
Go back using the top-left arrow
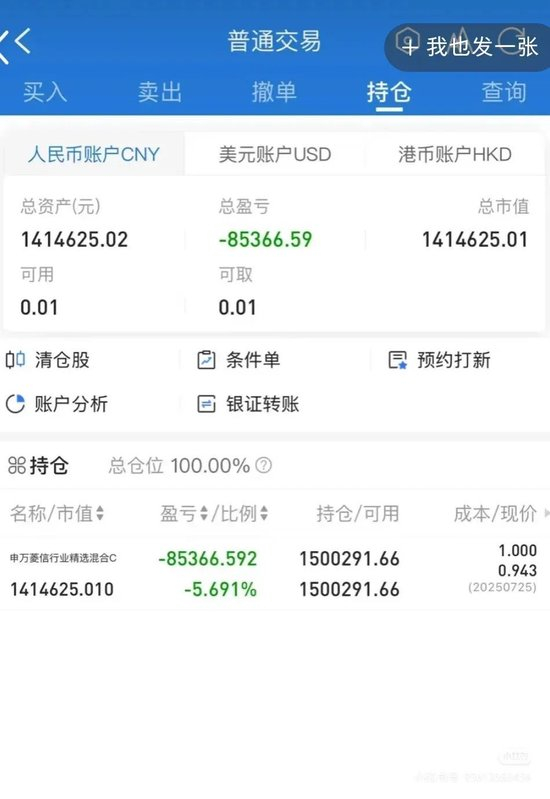click(22, 41)
